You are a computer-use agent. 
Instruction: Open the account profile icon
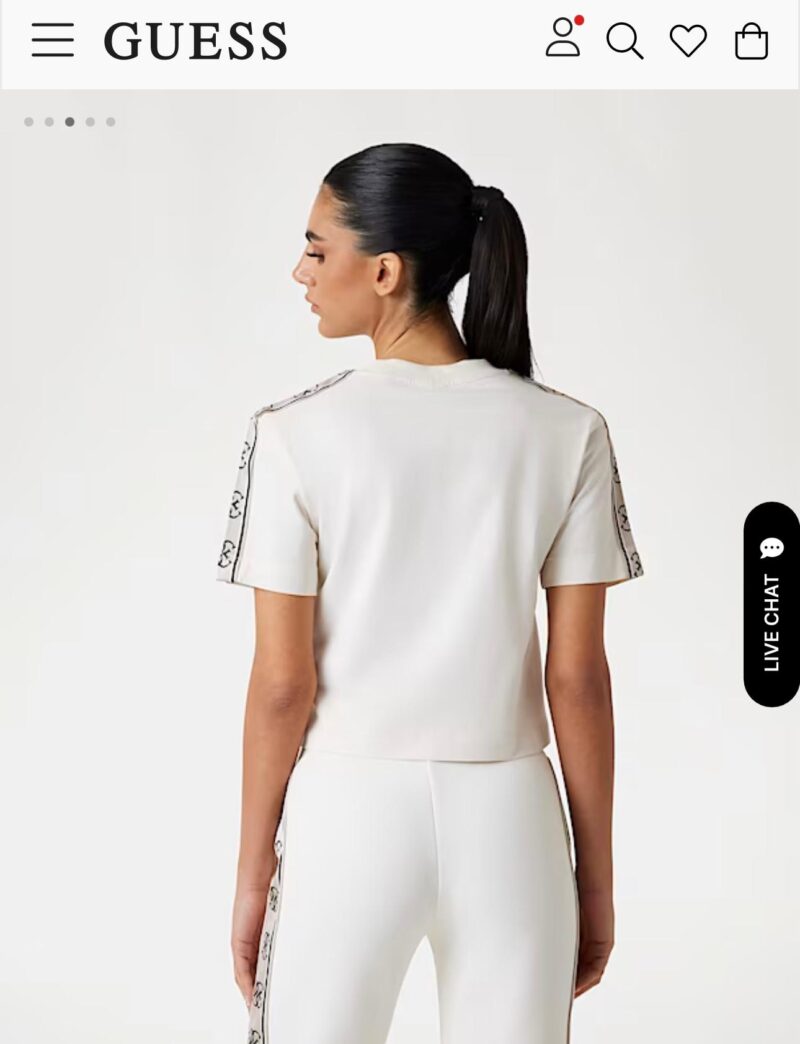(563, 38)
